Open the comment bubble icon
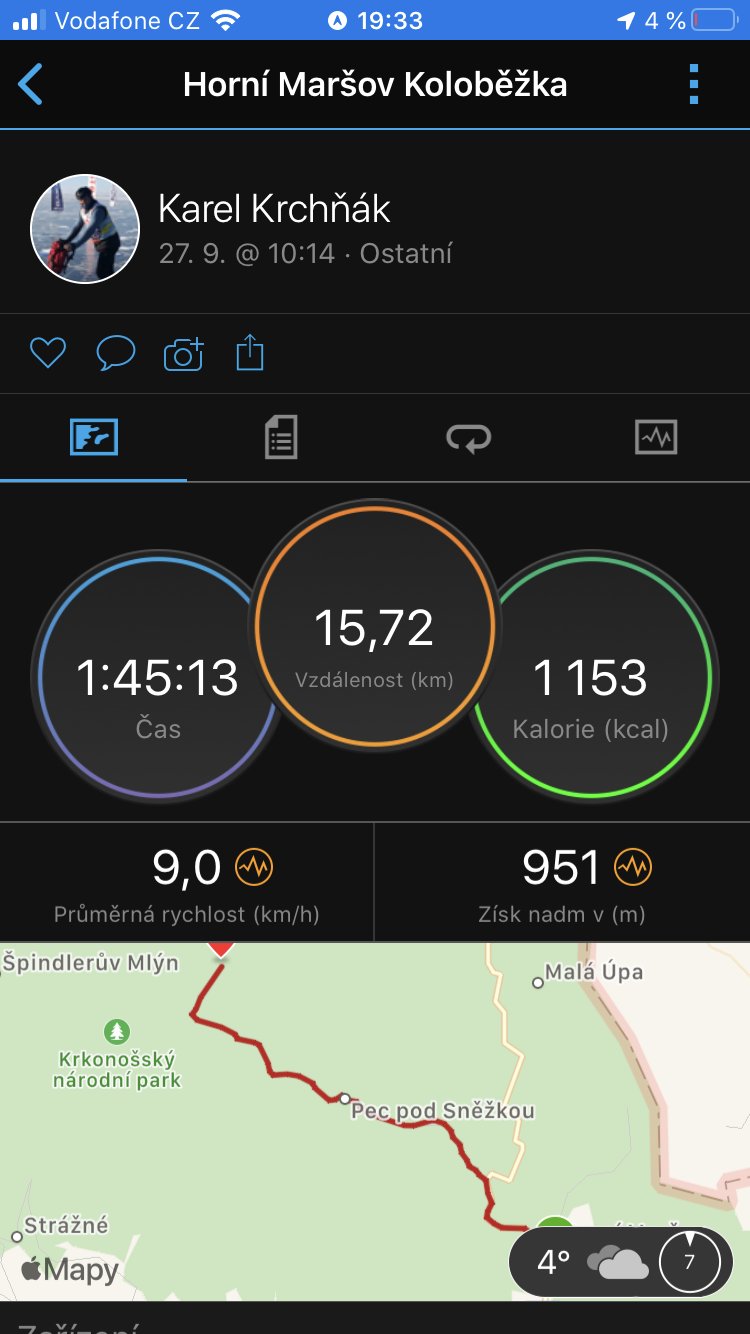The width and height of the screenshot is (750, 1334). pyautogui.click(x=115, y=353)
